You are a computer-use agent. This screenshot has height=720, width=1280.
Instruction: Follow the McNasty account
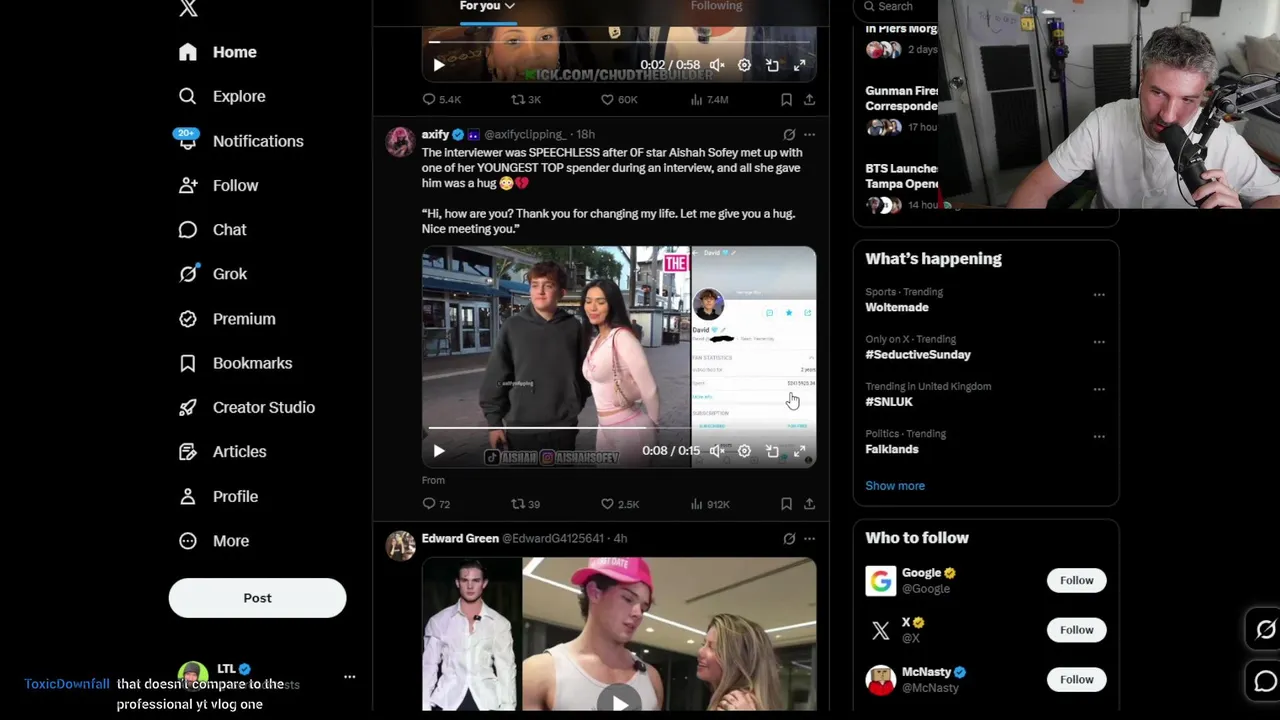coord(1076,679)
